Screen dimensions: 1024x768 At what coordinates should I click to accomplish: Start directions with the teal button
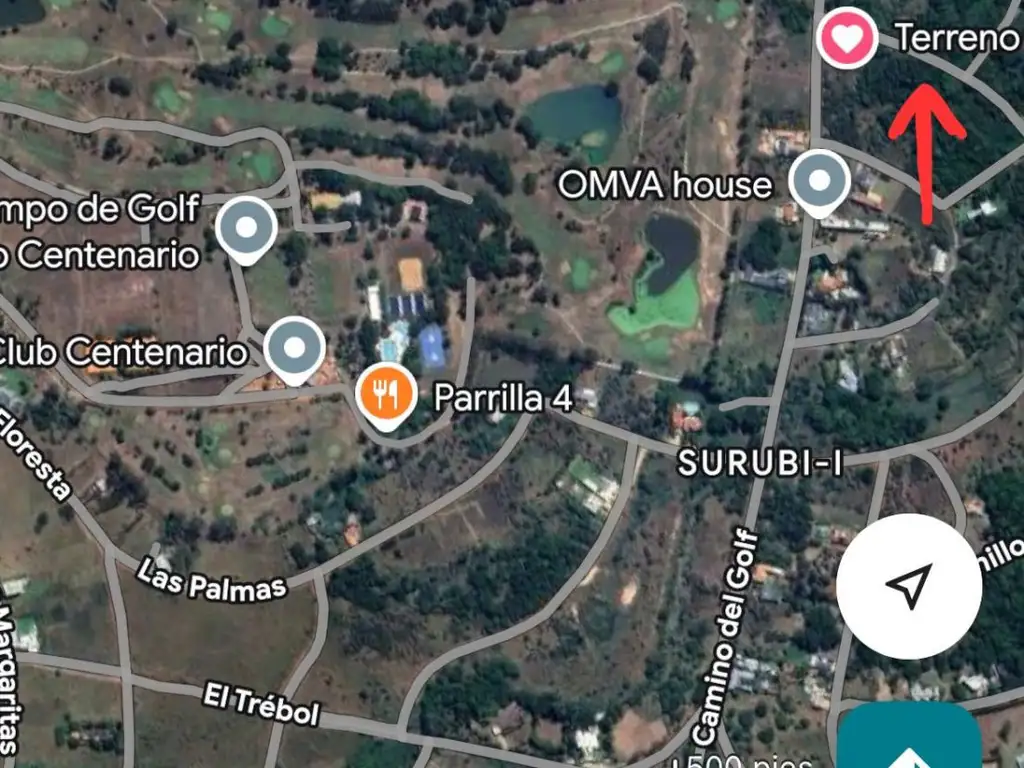[x=910, y=740]
